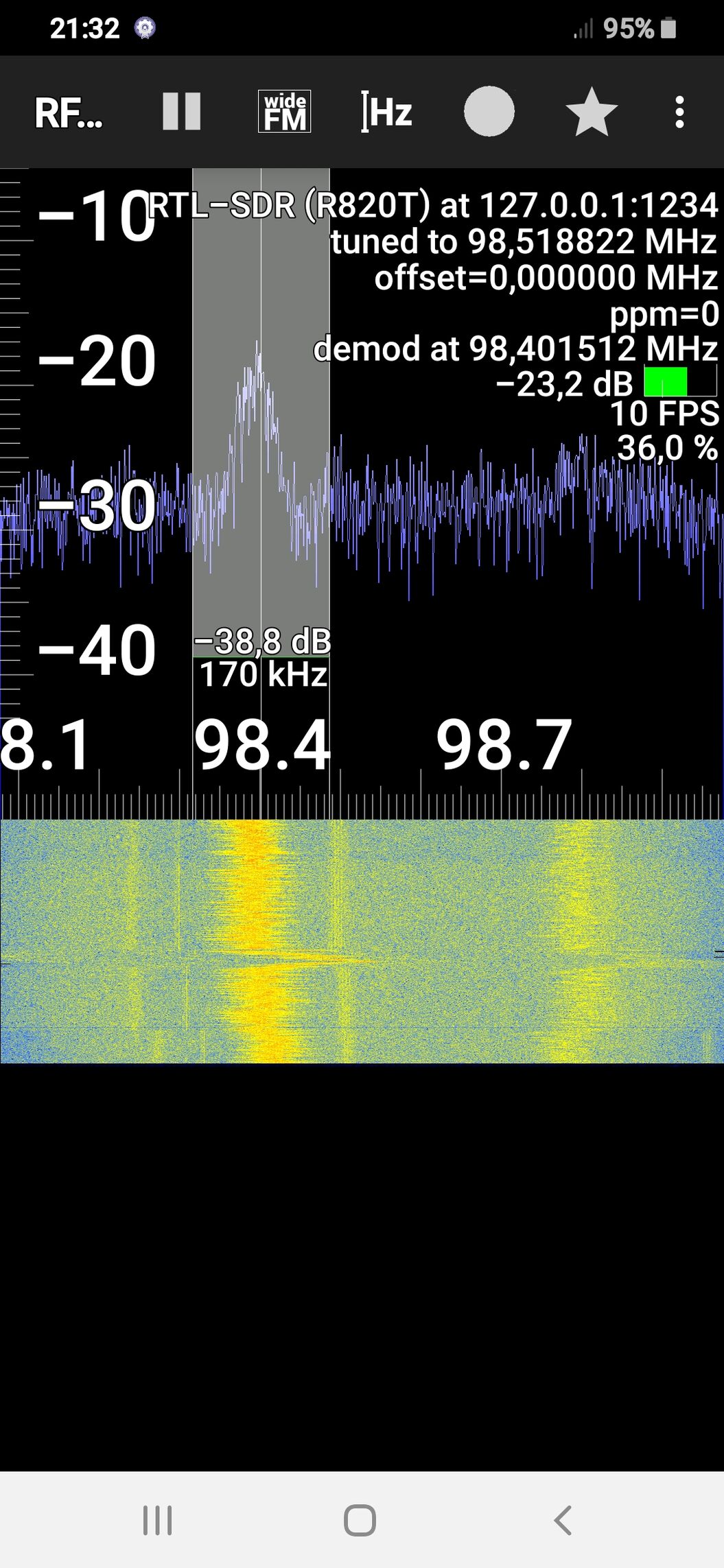Viewport: 724px width, 1568px height.
Task: Open bookmarks with the star icon
Action: tap(591, 112)
